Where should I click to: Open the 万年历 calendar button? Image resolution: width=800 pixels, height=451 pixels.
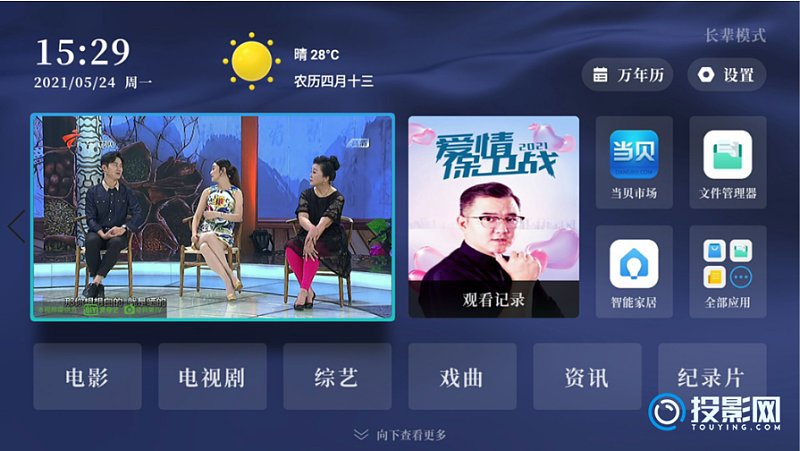(x=627, y=75)
